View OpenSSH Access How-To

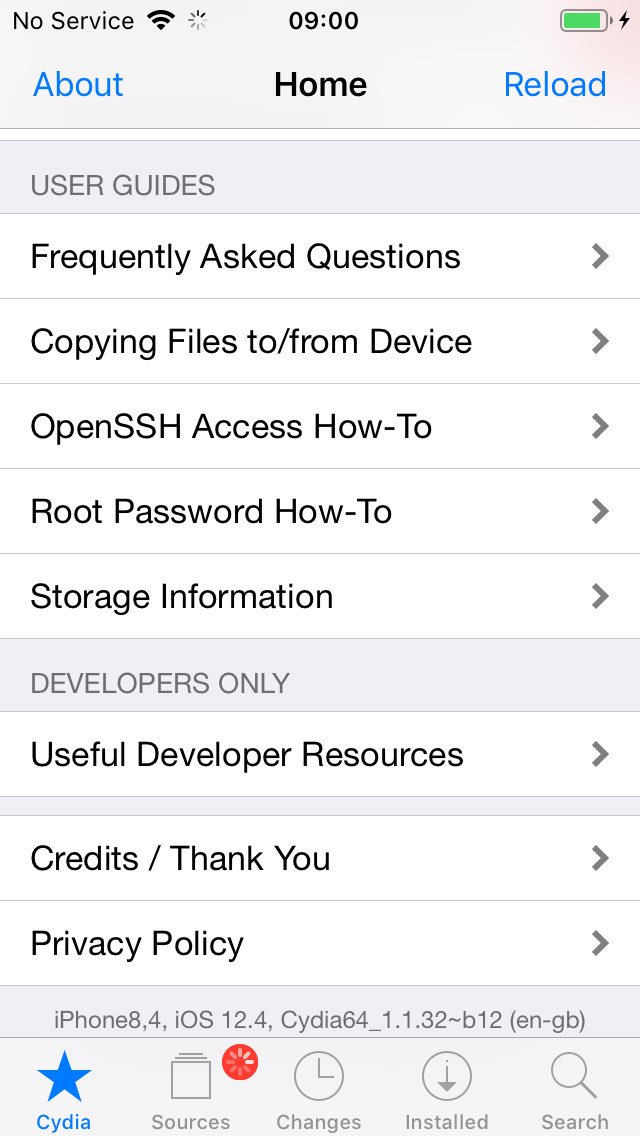coord(320,427)
